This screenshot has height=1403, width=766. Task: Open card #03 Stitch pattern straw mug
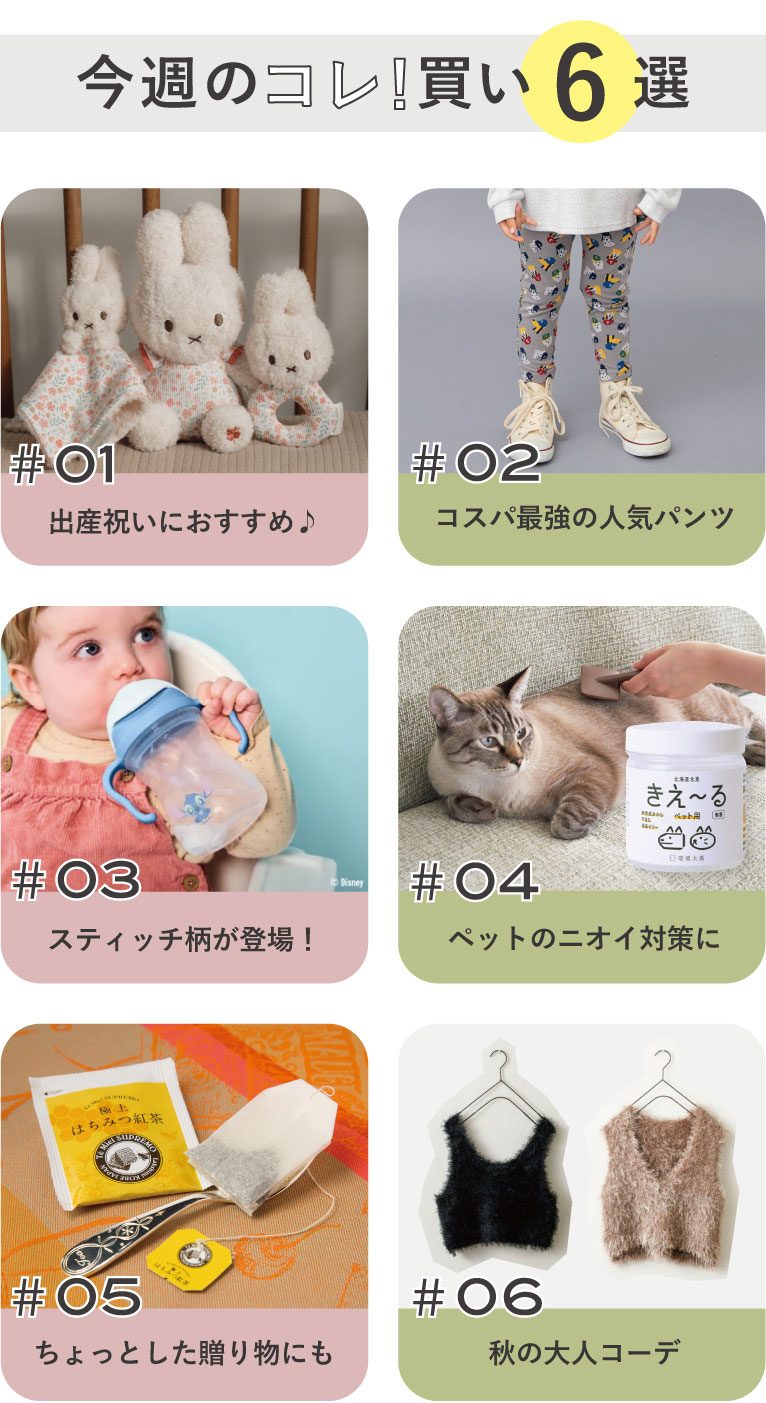[x=184, y=793]
